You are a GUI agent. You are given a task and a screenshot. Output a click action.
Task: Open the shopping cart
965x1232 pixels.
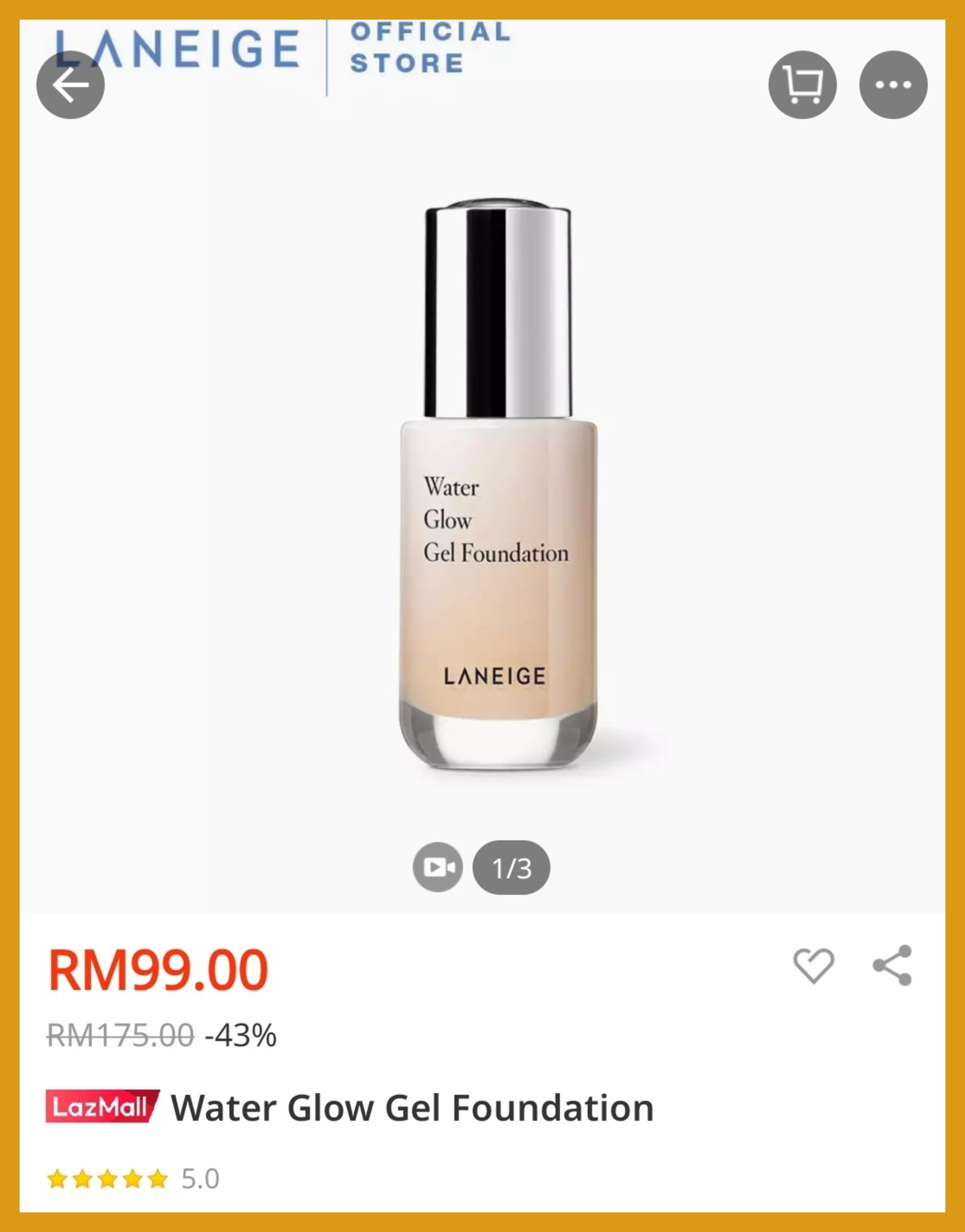pyautogui.click(x=802, y=85)
